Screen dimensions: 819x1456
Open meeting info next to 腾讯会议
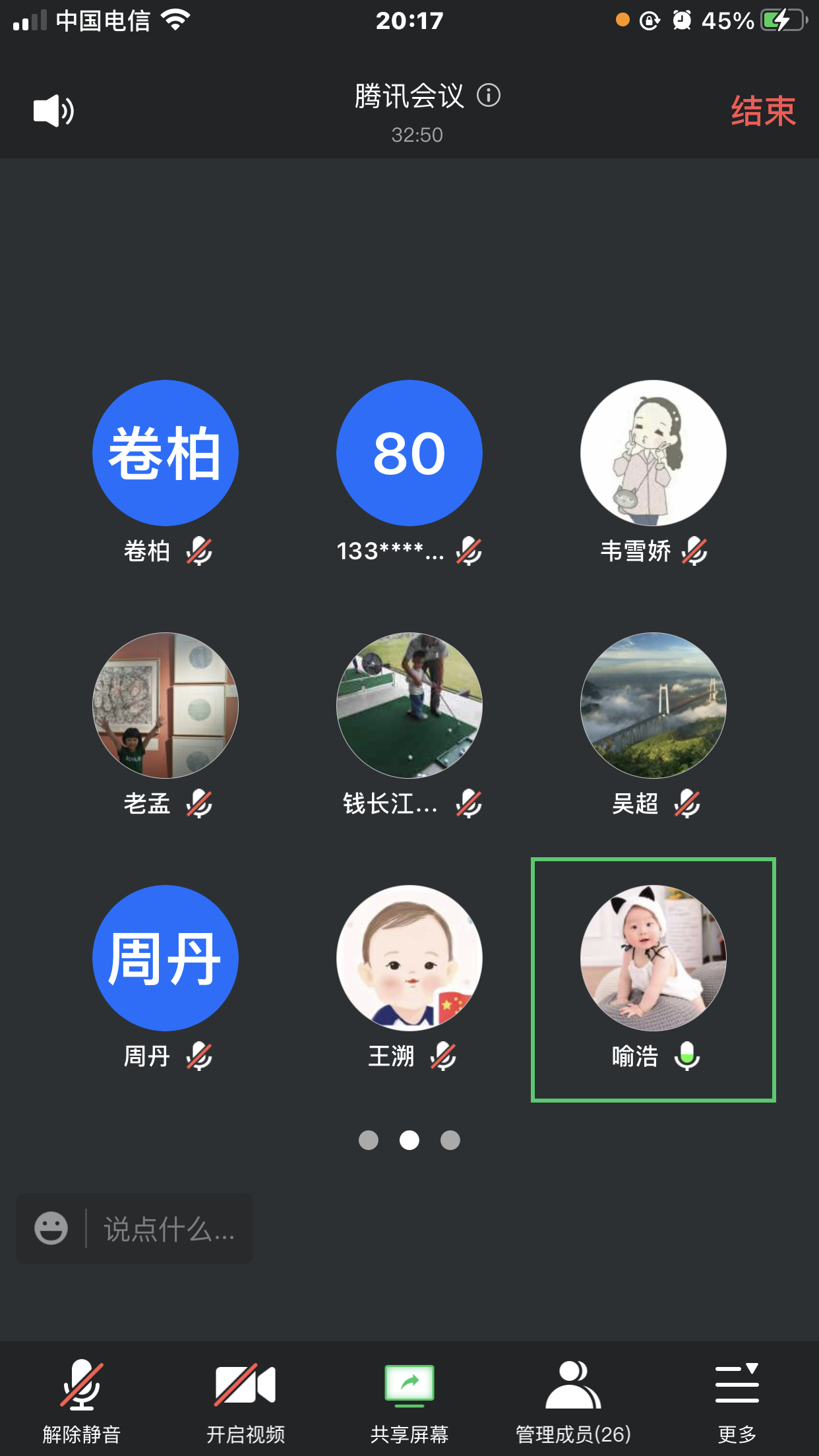pyautogui.click(x=489, y=96)
